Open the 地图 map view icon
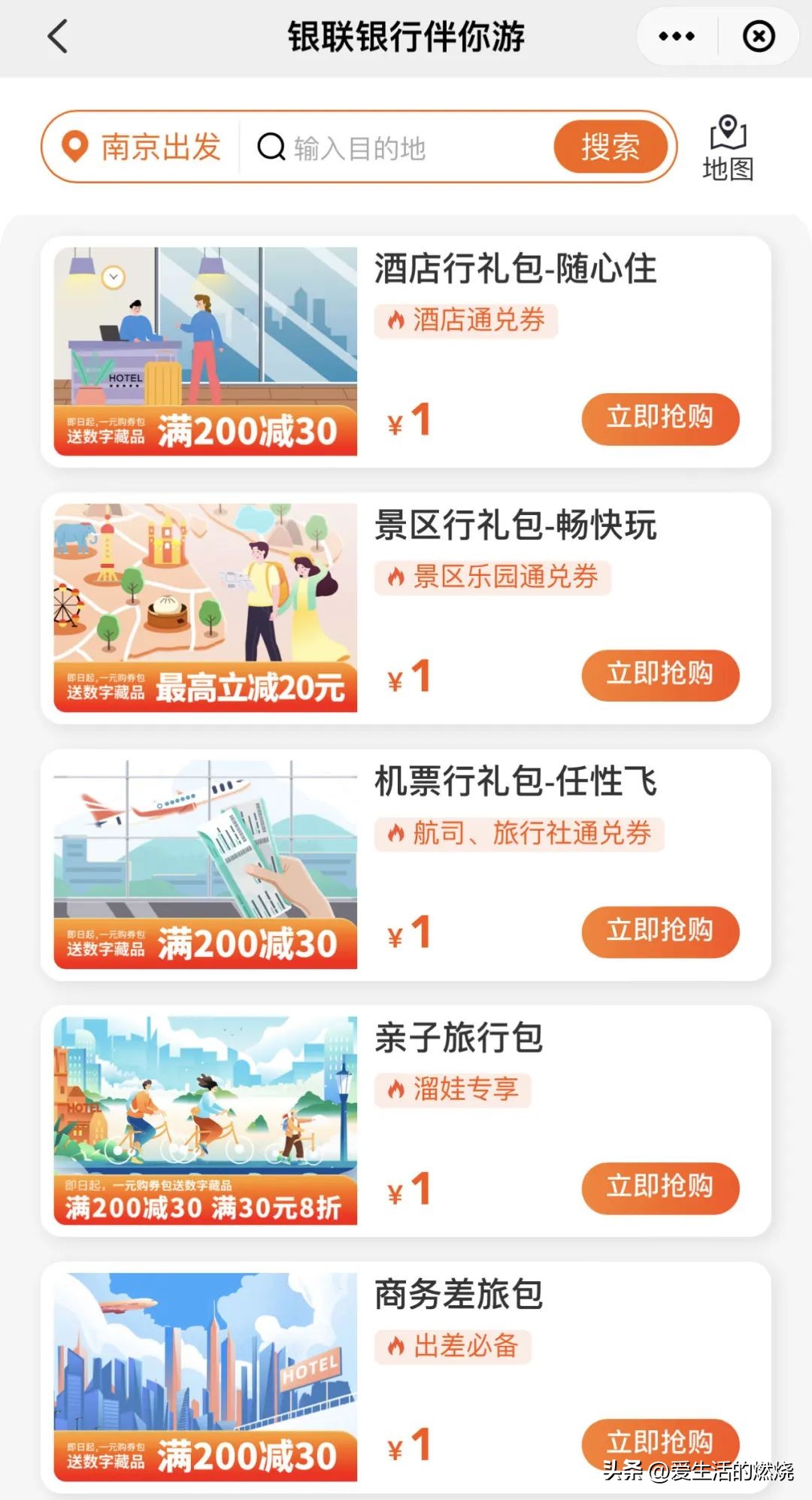Image resolution: width=812 pixels, height=1500 pixels. tap(727, 147)
